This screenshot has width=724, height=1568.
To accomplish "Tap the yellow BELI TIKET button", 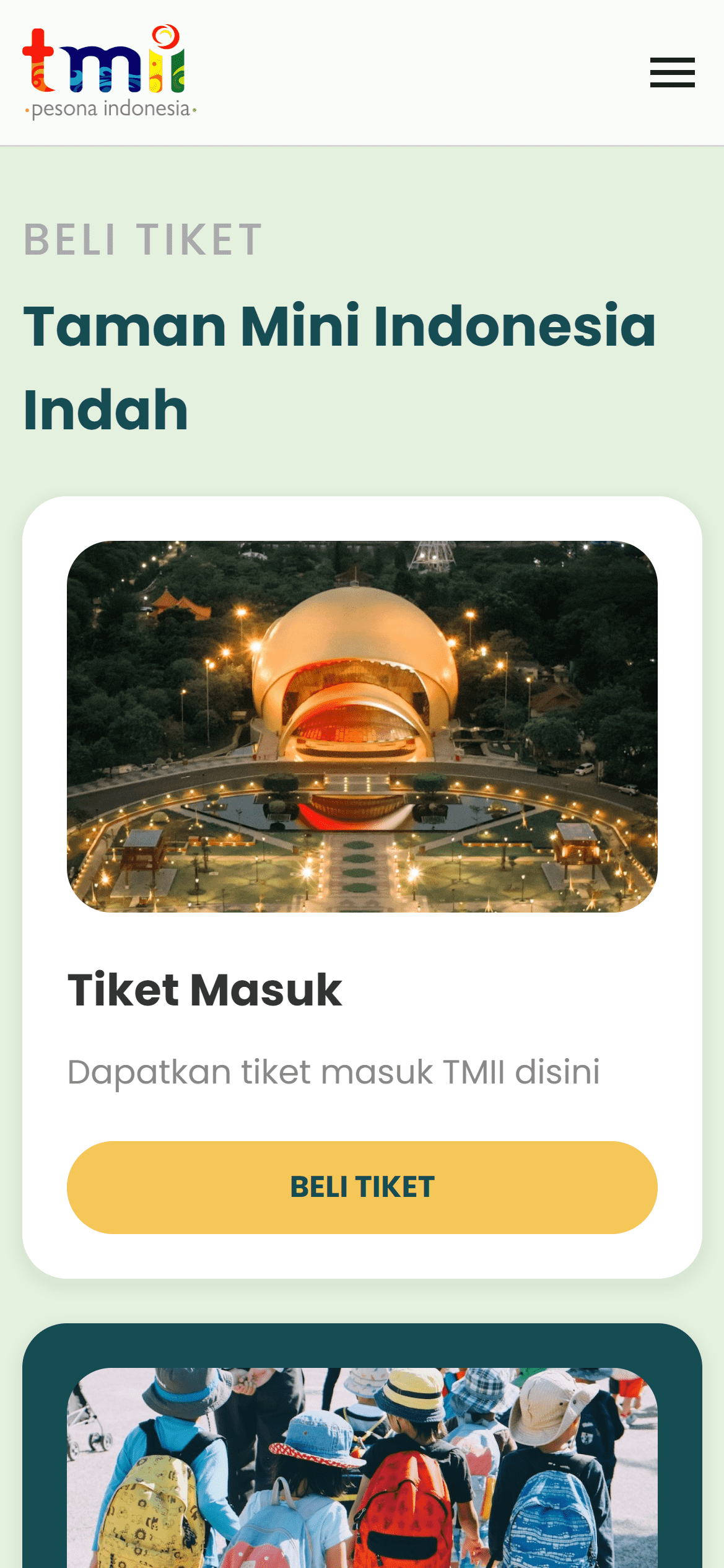I will (362, 1187).
